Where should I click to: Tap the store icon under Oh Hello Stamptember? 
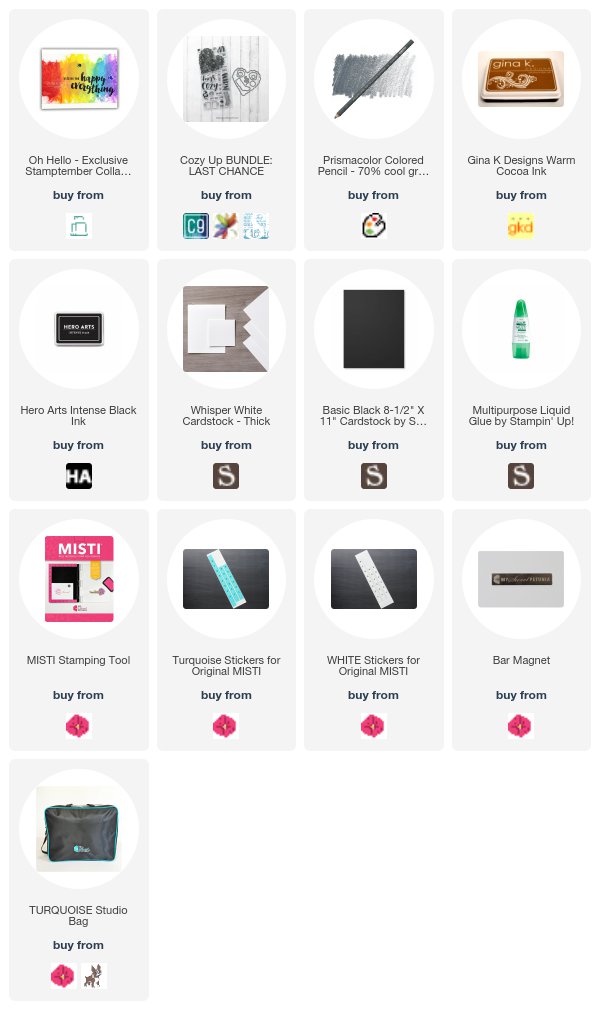[x=79, y=226]
